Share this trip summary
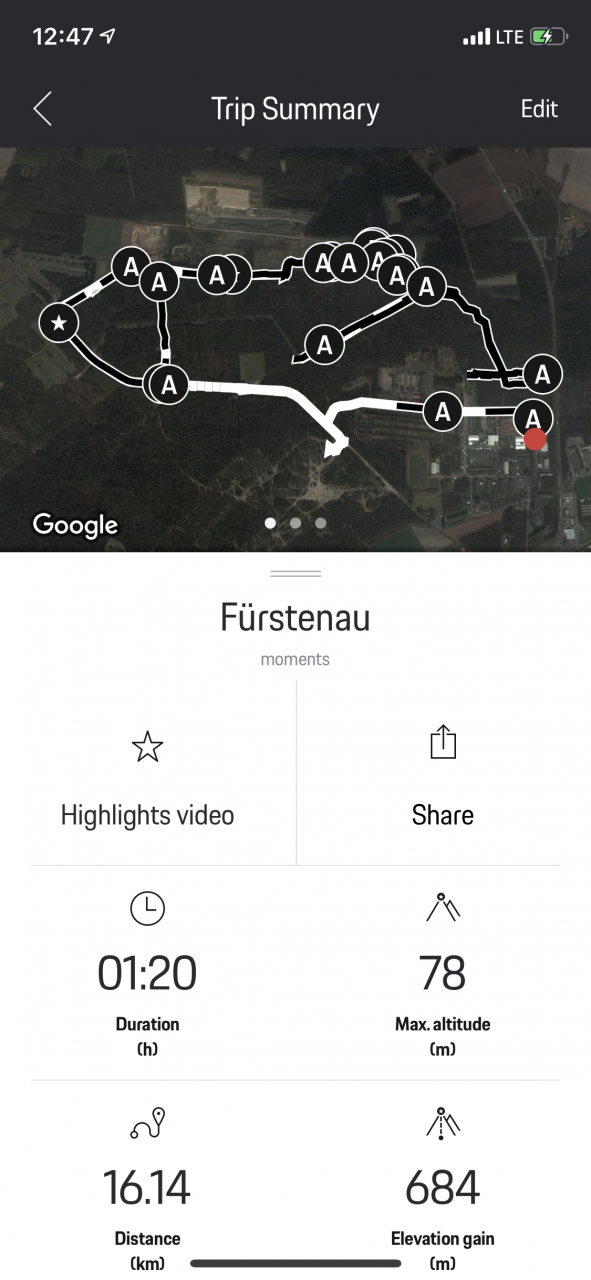 443,780
